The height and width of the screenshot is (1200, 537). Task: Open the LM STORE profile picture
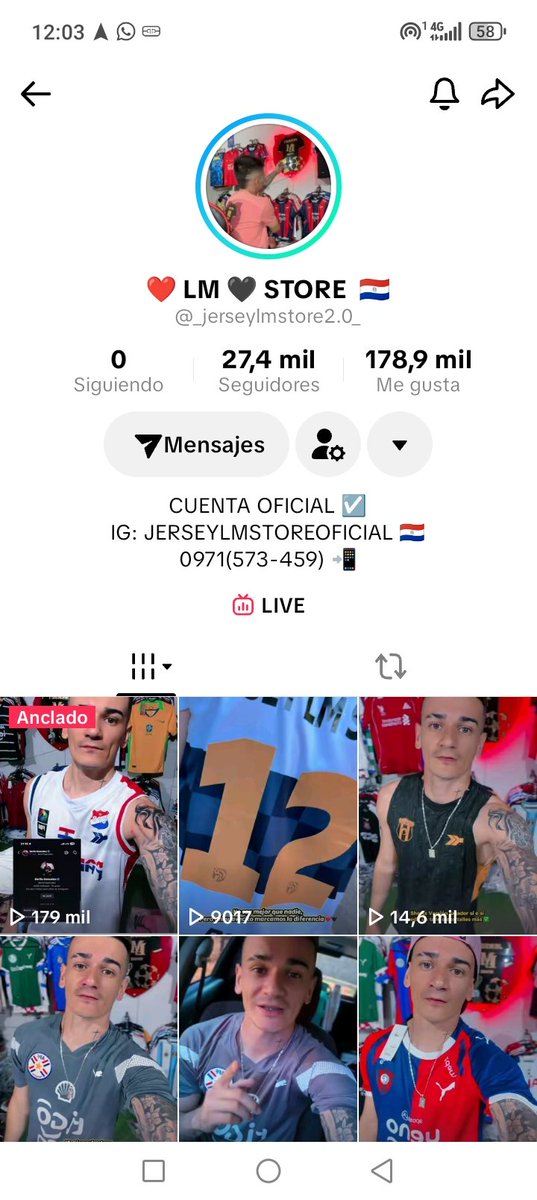(268, 186)
